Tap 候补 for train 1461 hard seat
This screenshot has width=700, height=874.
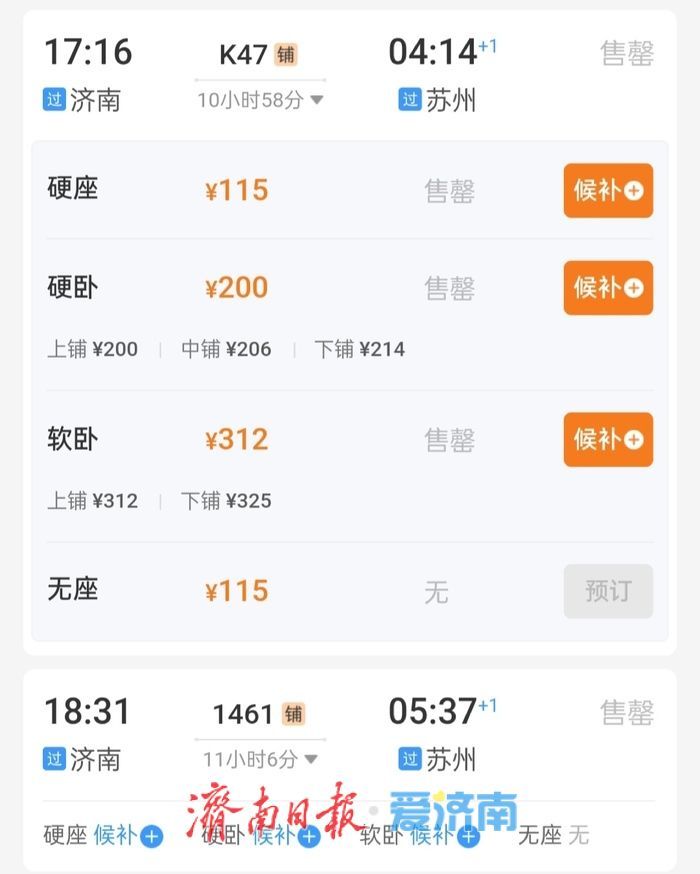point(128,835)
